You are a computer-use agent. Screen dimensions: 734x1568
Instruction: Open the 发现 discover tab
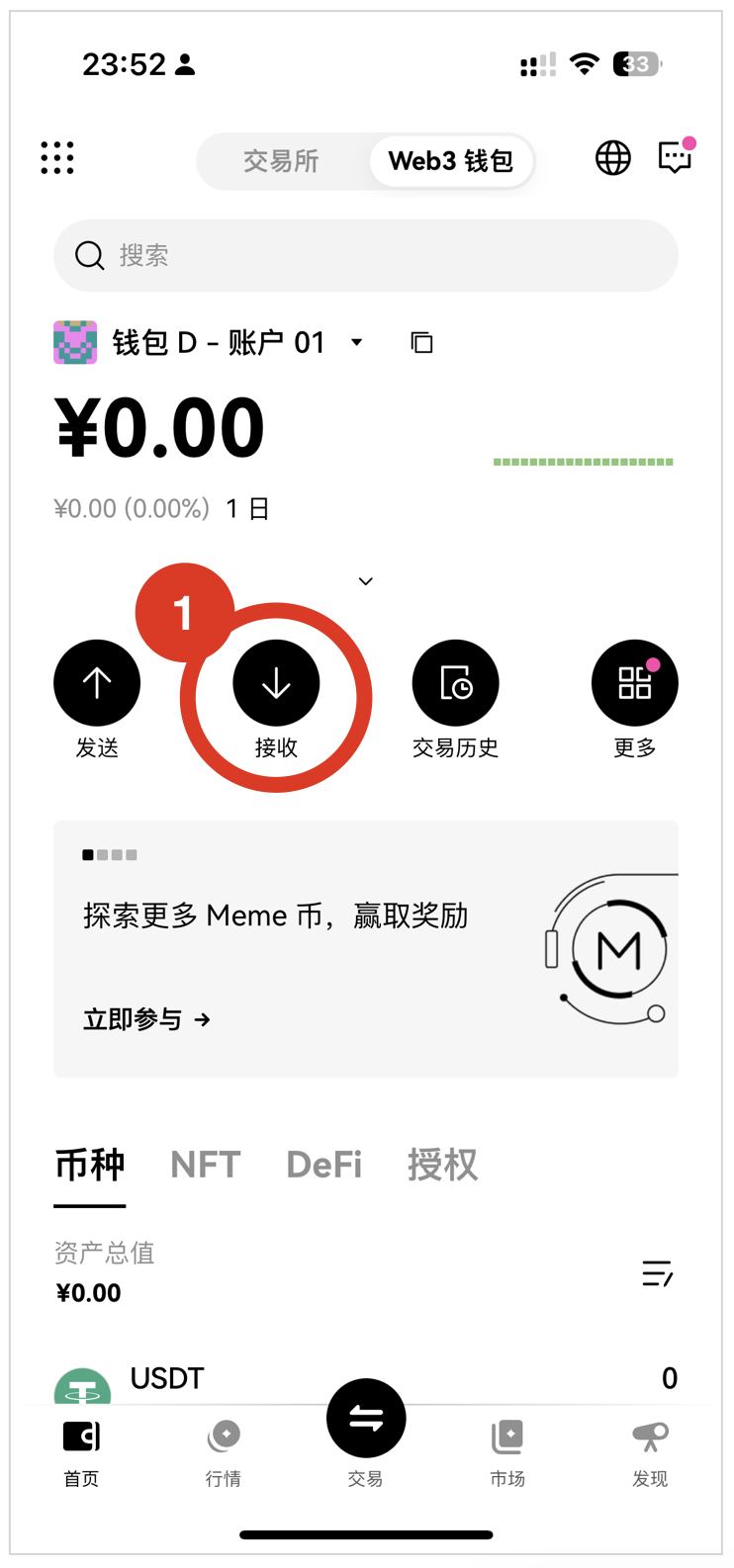pos(650,1451)
